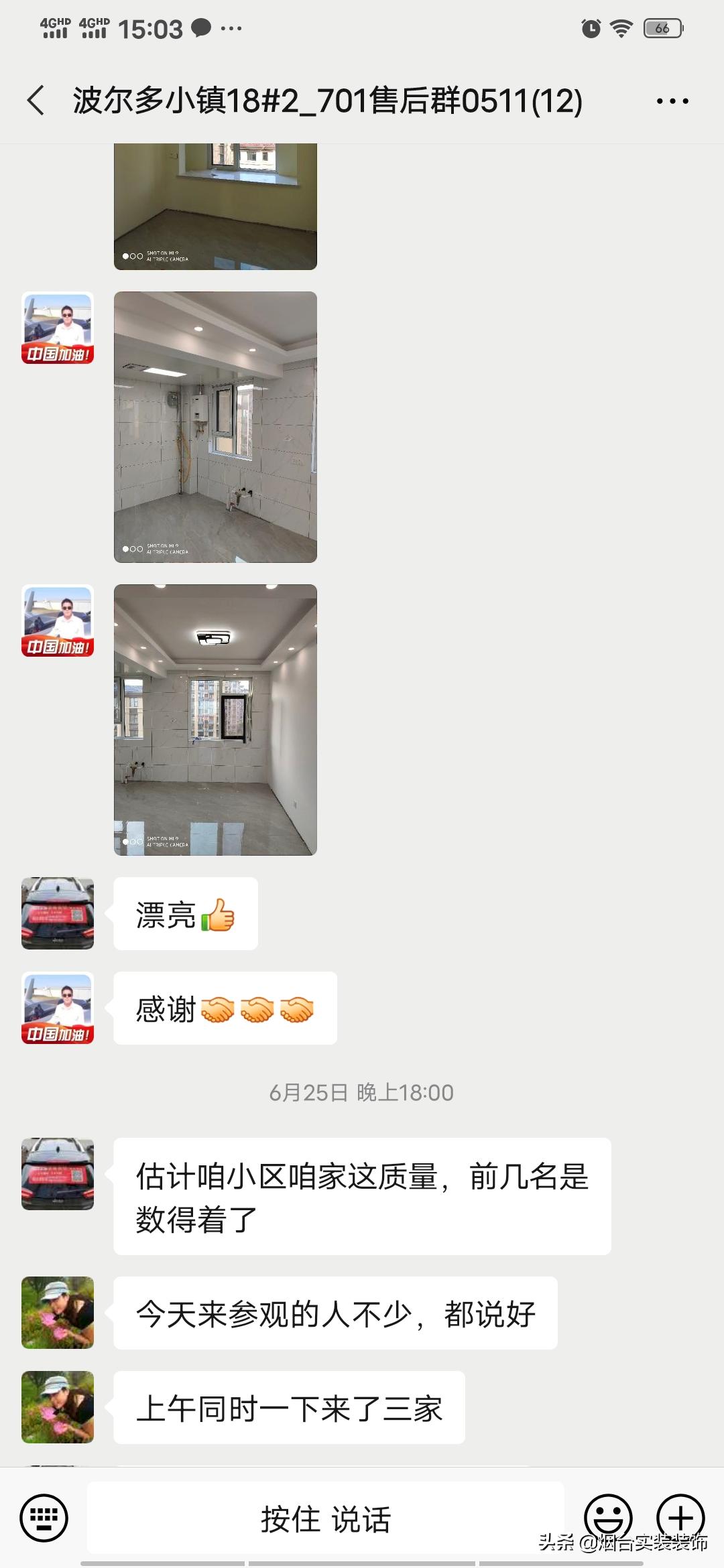Tap the group title 波尔多小镇18#2_701售后群0511

click(328, 99)
